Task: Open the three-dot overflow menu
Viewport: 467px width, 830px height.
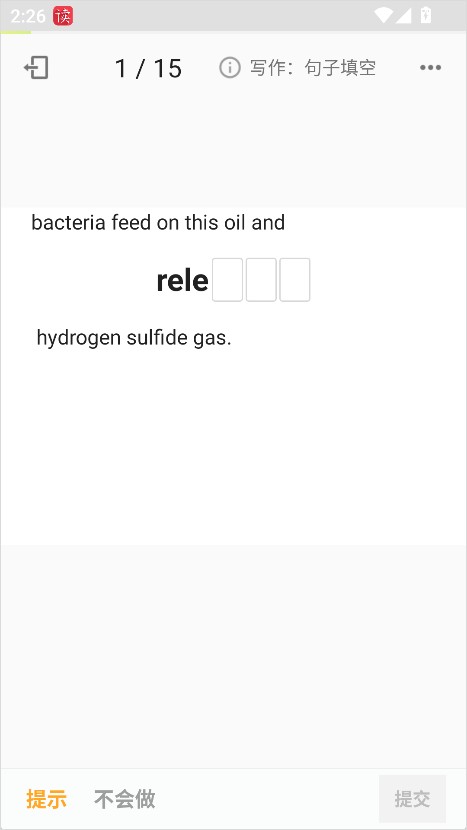Action: point(430,68)
